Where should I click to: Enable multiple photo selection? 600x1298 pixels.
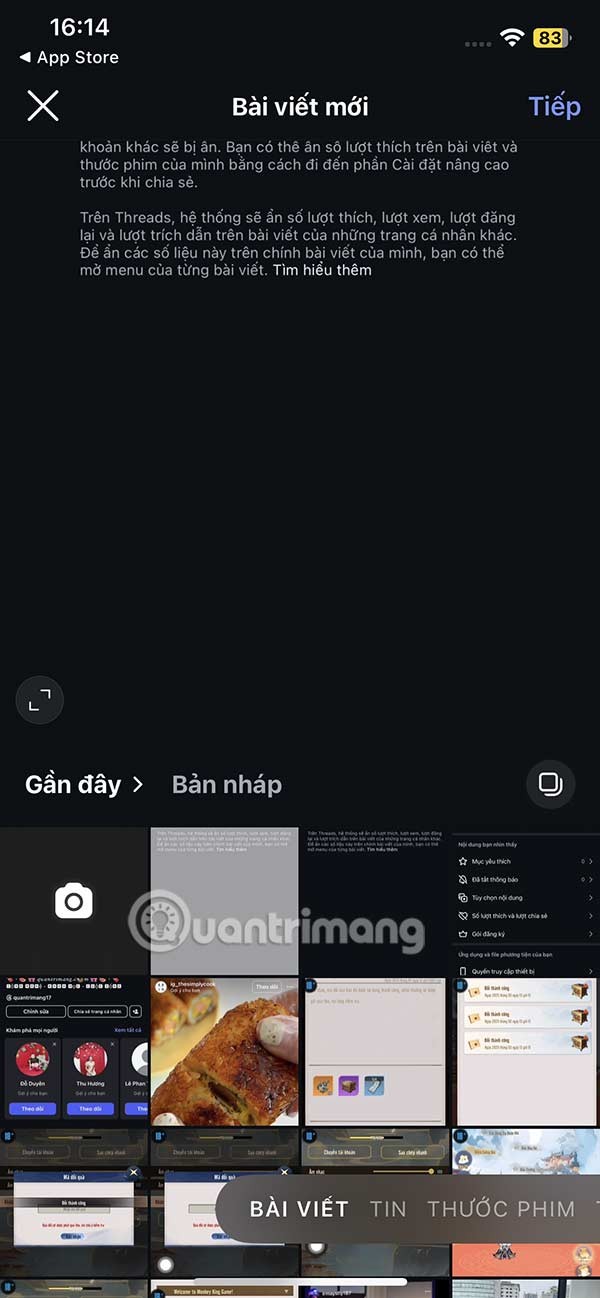point(550,784)
